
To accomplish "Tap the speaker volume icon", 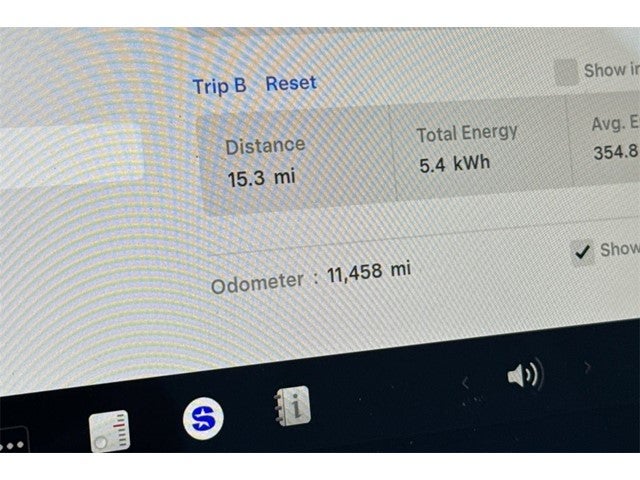I will [x=523, y=375].
